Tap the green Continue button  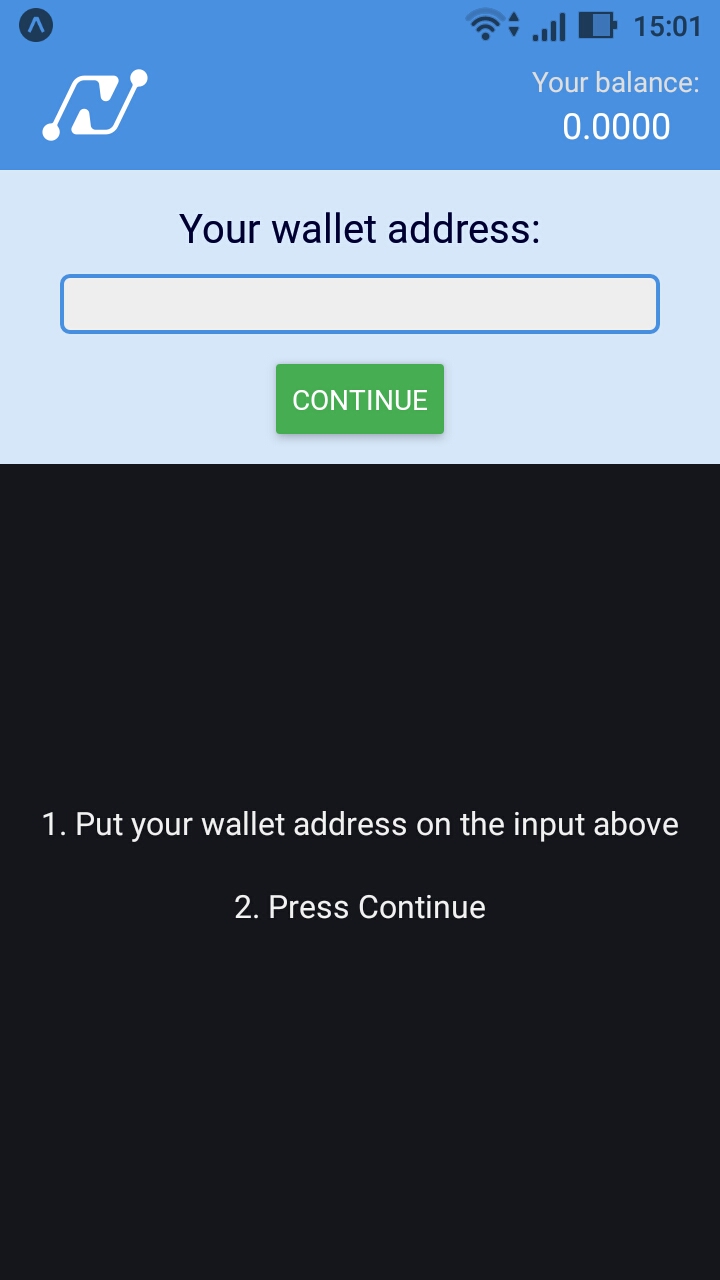click(x=360, y=399)
